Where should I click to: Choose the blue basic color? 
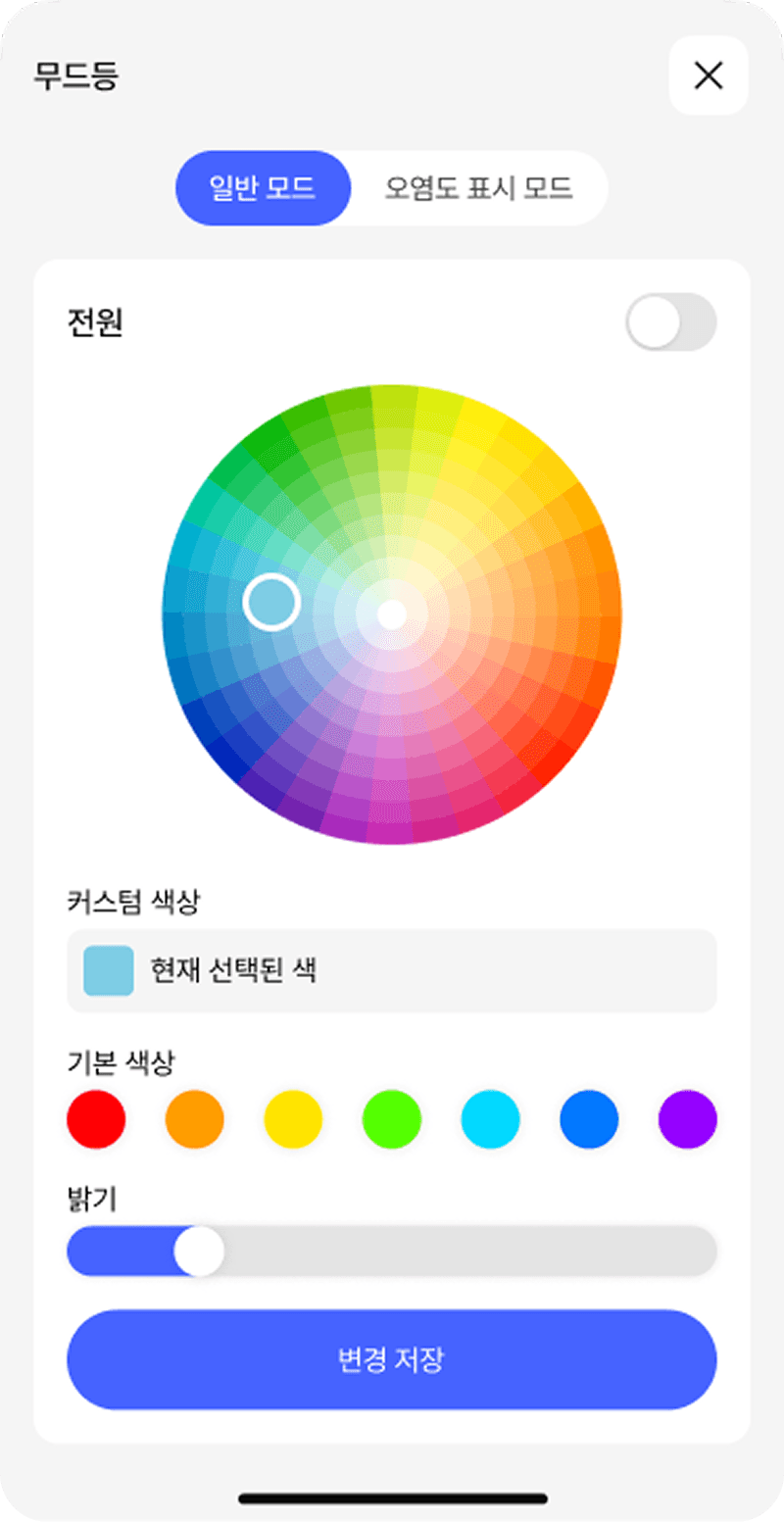(589, 1118)
